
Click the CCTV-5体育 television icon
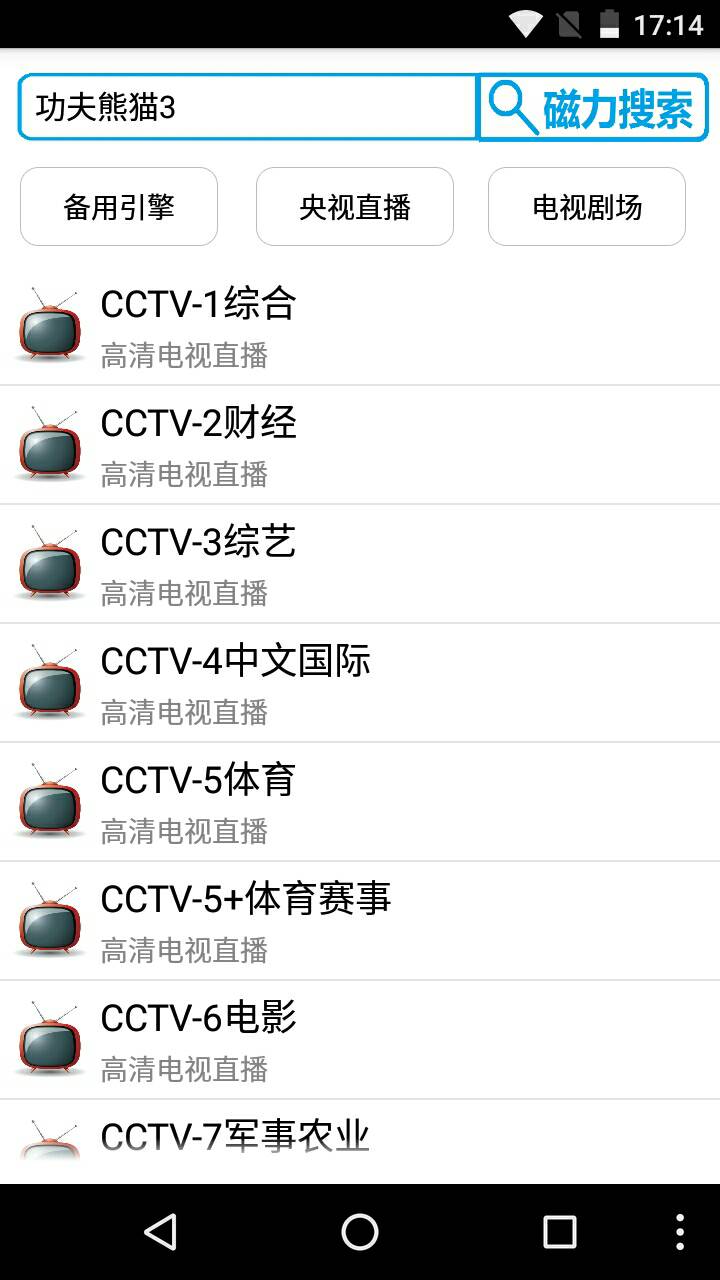pos(48,800)
